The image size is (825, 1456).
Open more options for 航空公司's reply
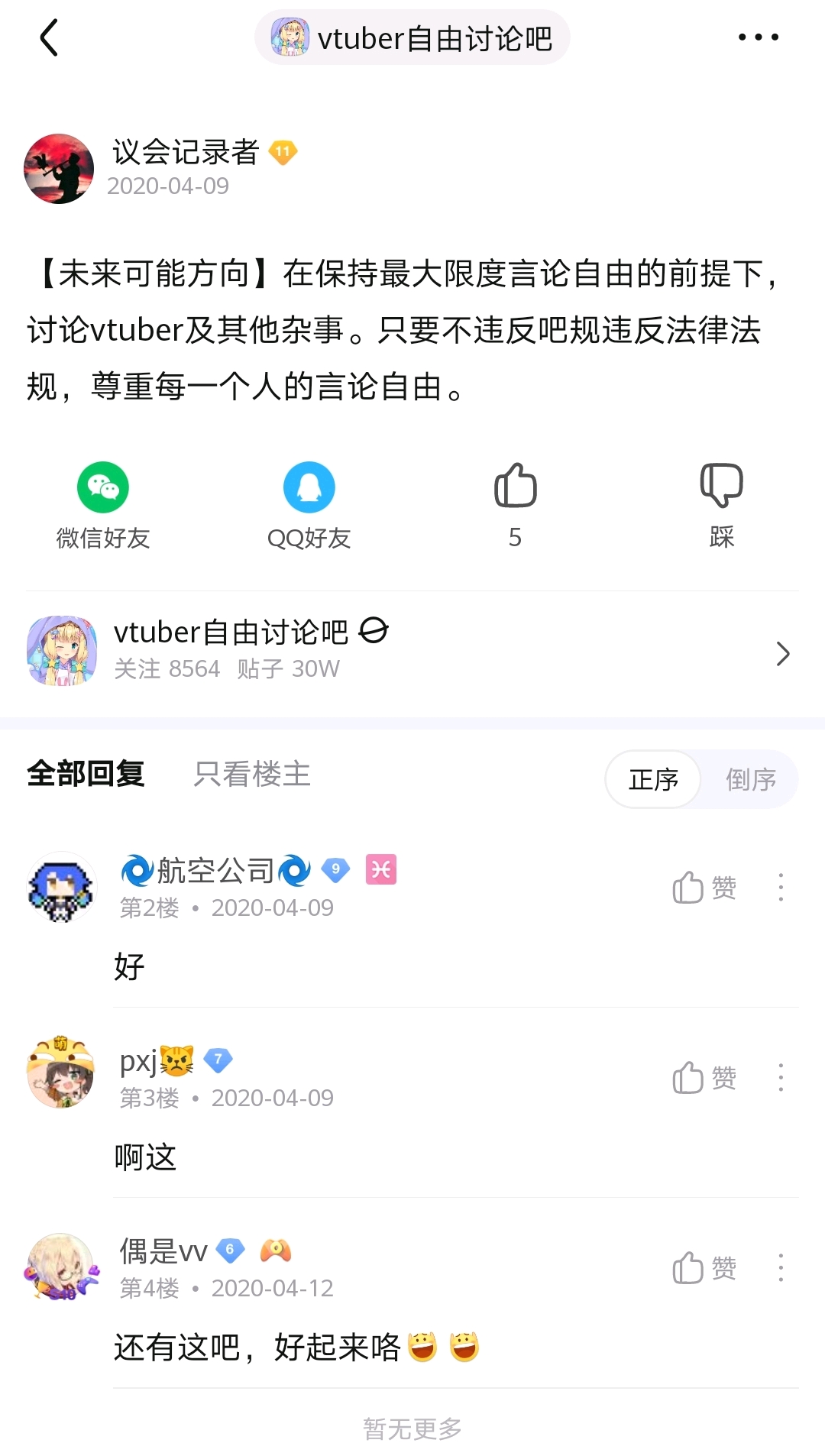781,888
